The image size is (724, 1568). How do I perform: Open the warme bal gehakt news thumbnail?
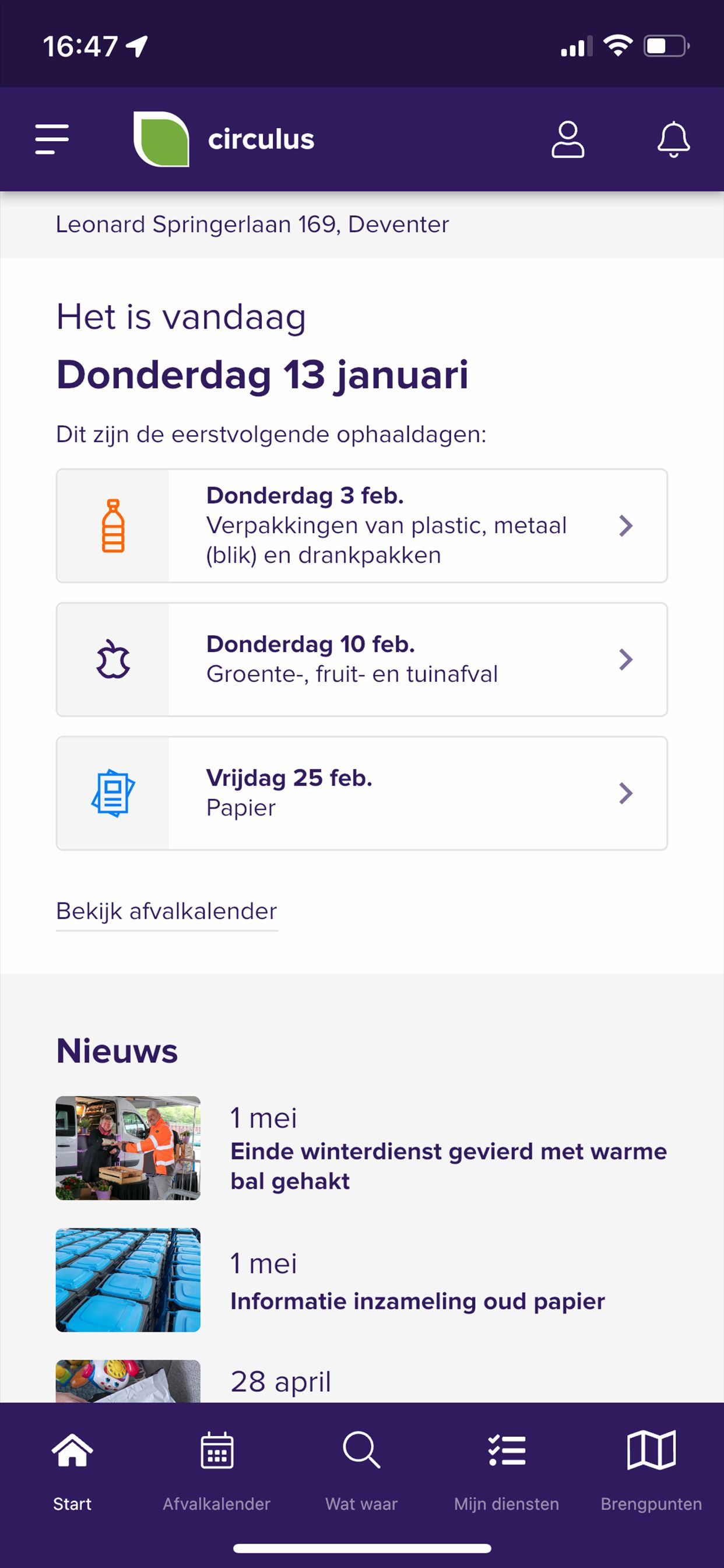[127, 1147]
